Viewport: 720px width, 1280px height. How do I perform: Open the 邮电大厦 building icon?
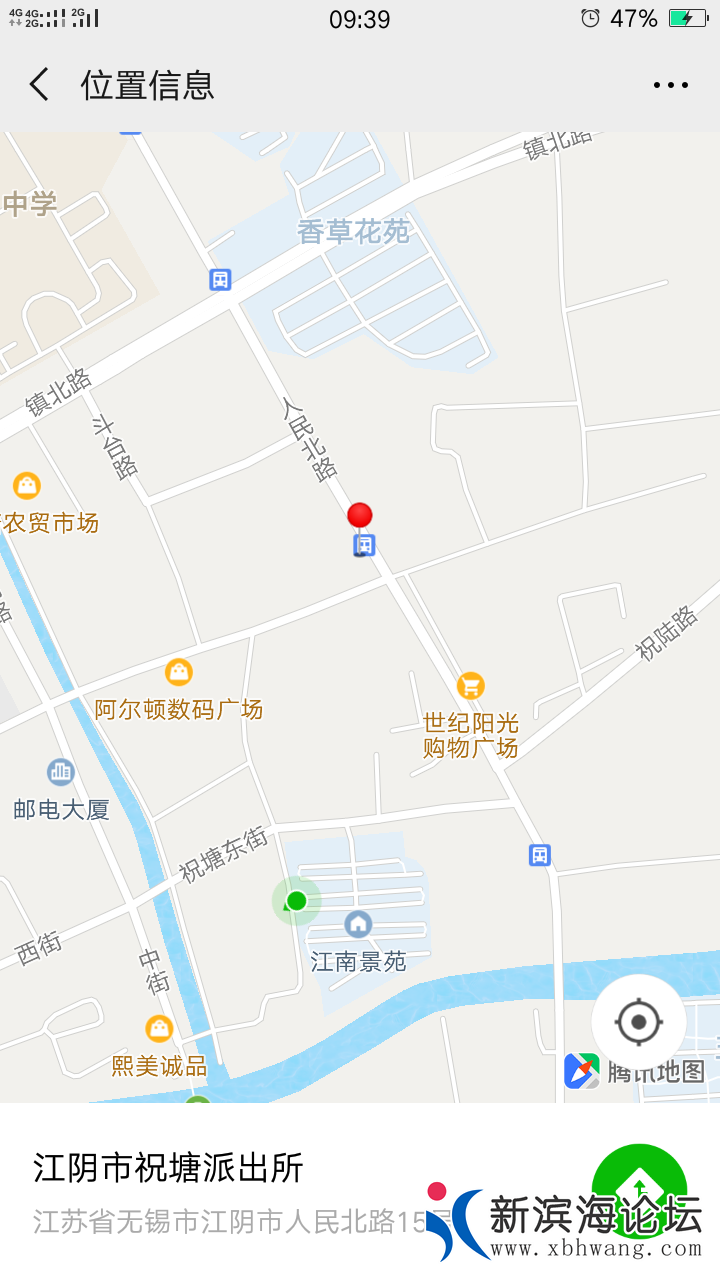pyautogui.click(x=60, y=772)
